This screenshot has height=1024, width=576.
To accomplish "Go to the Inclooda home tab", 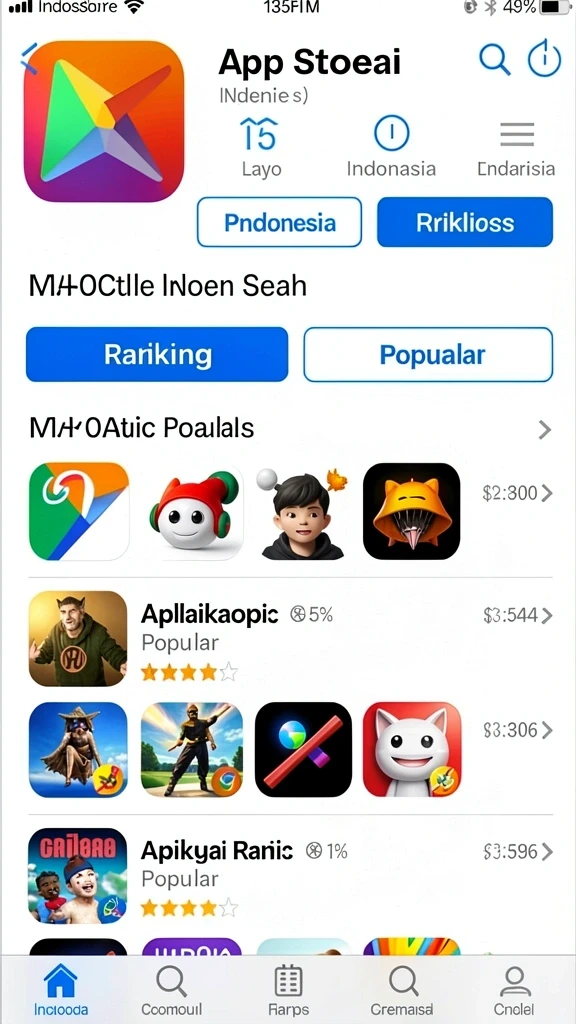I will click(x=61, y=989).
